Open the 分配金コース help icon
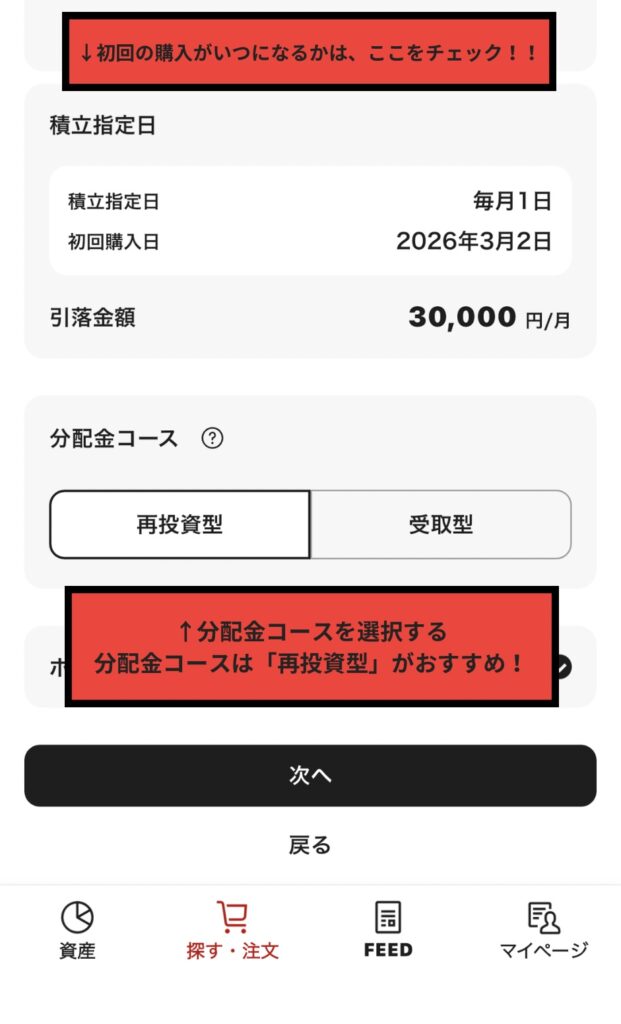621x1024 pixels. pos(212,438)
